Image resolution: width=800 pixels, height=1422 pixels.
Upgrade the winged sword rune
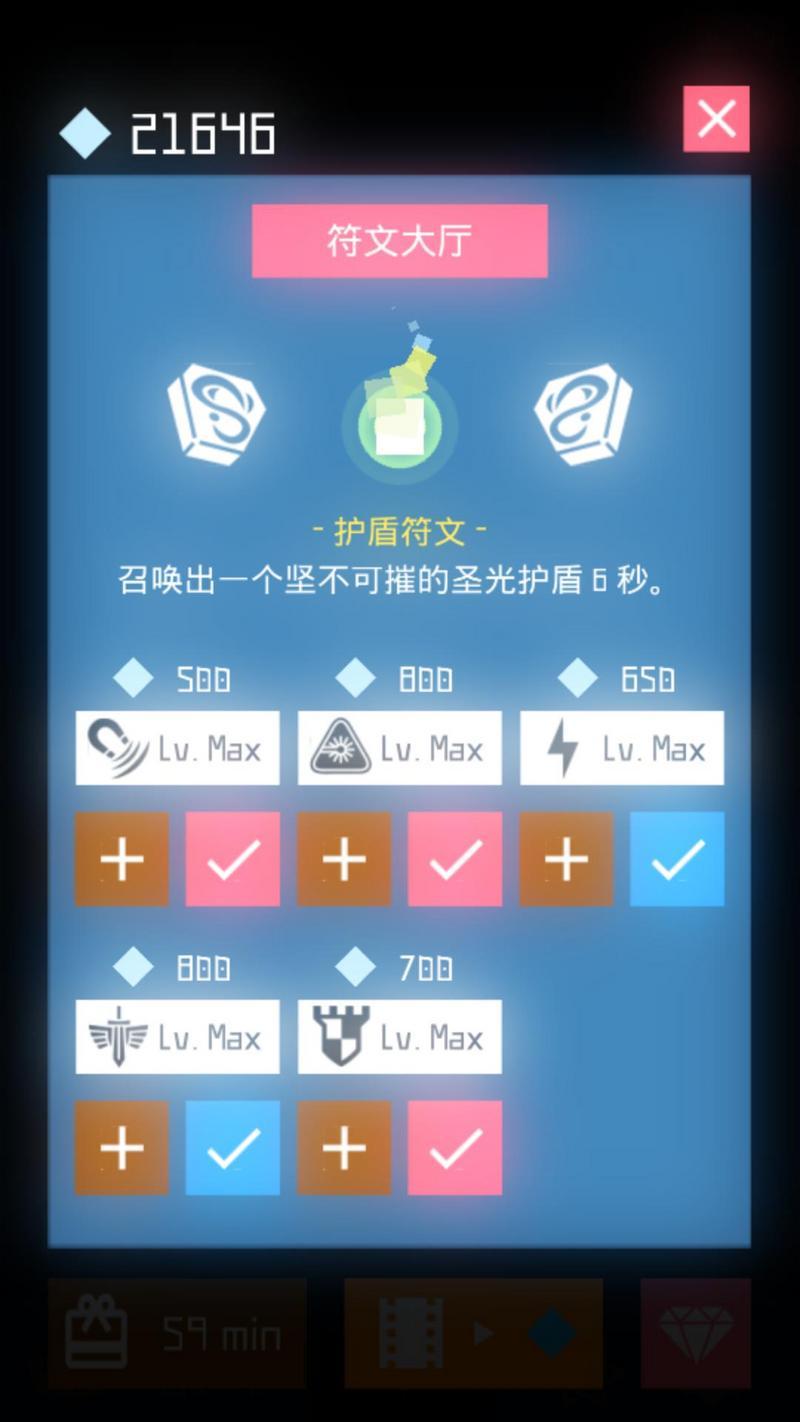click(x=122, y=1148)
